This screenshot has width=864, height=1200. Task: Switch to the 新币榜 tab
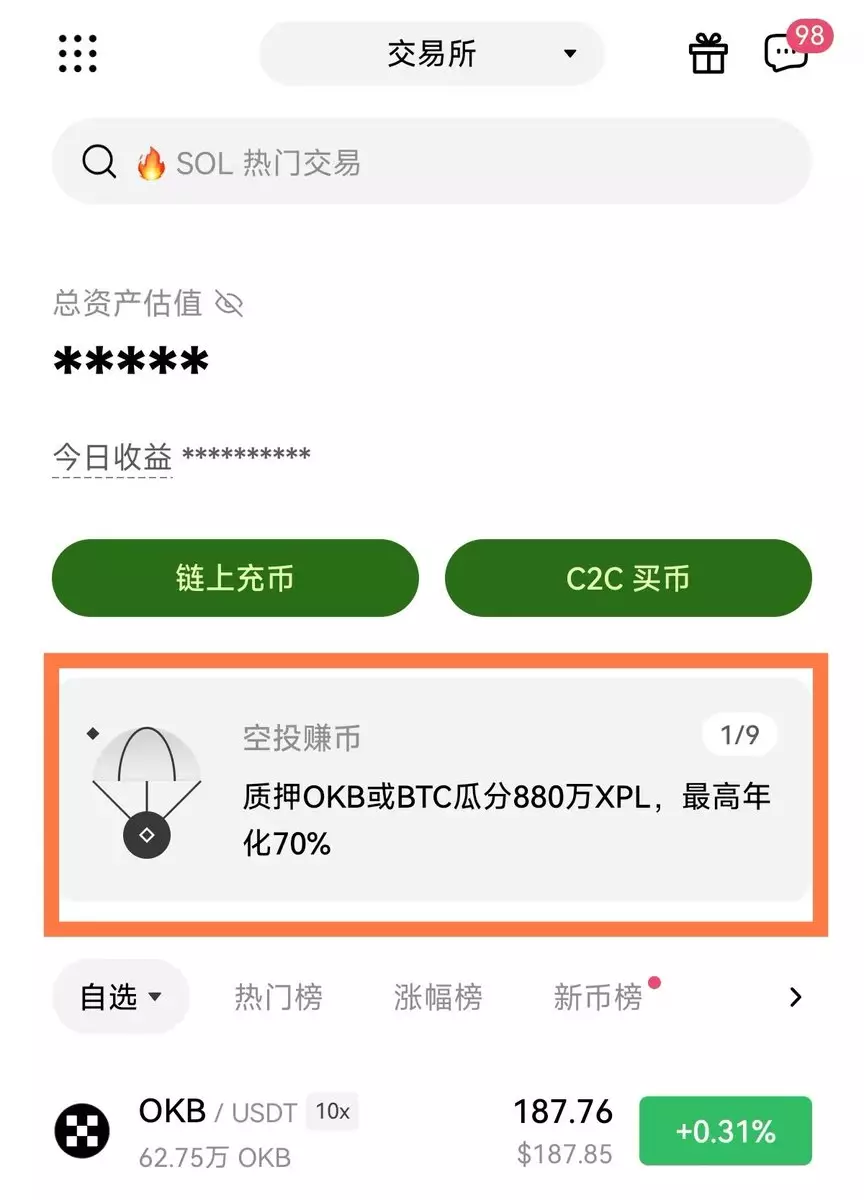coord(598,997)
